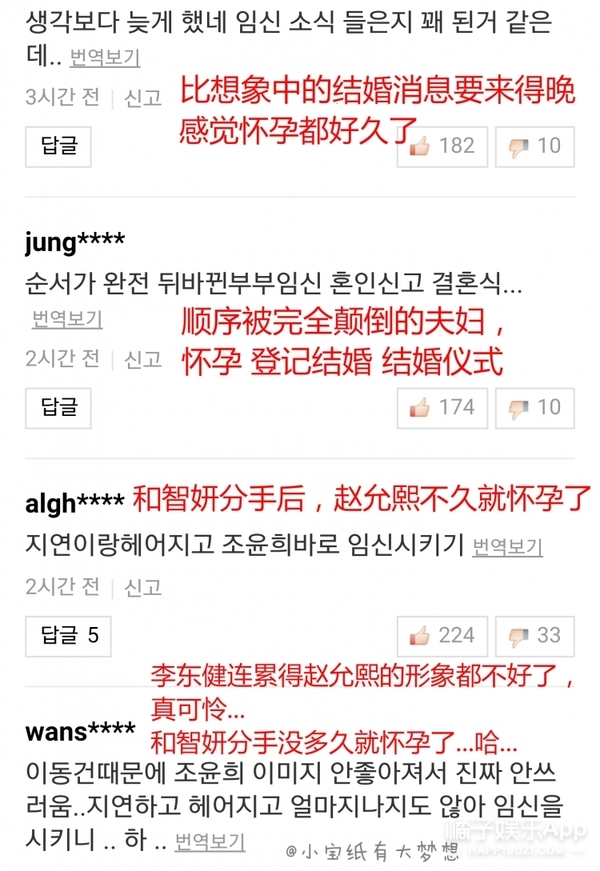Dislike the top comment posted 3시간 전

[x=535, y=146]
